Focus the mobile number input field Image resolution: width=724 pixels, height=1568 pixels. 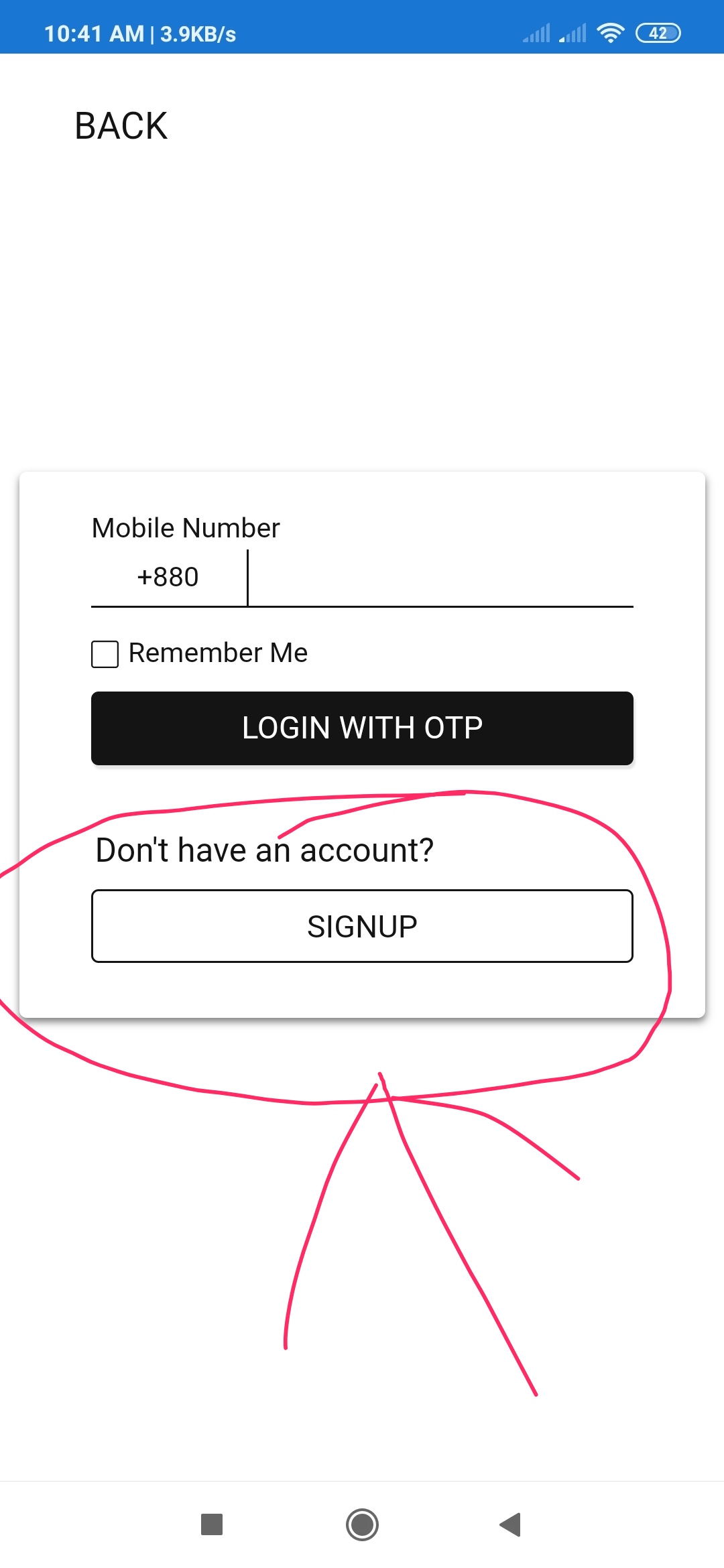click(440, 578)
